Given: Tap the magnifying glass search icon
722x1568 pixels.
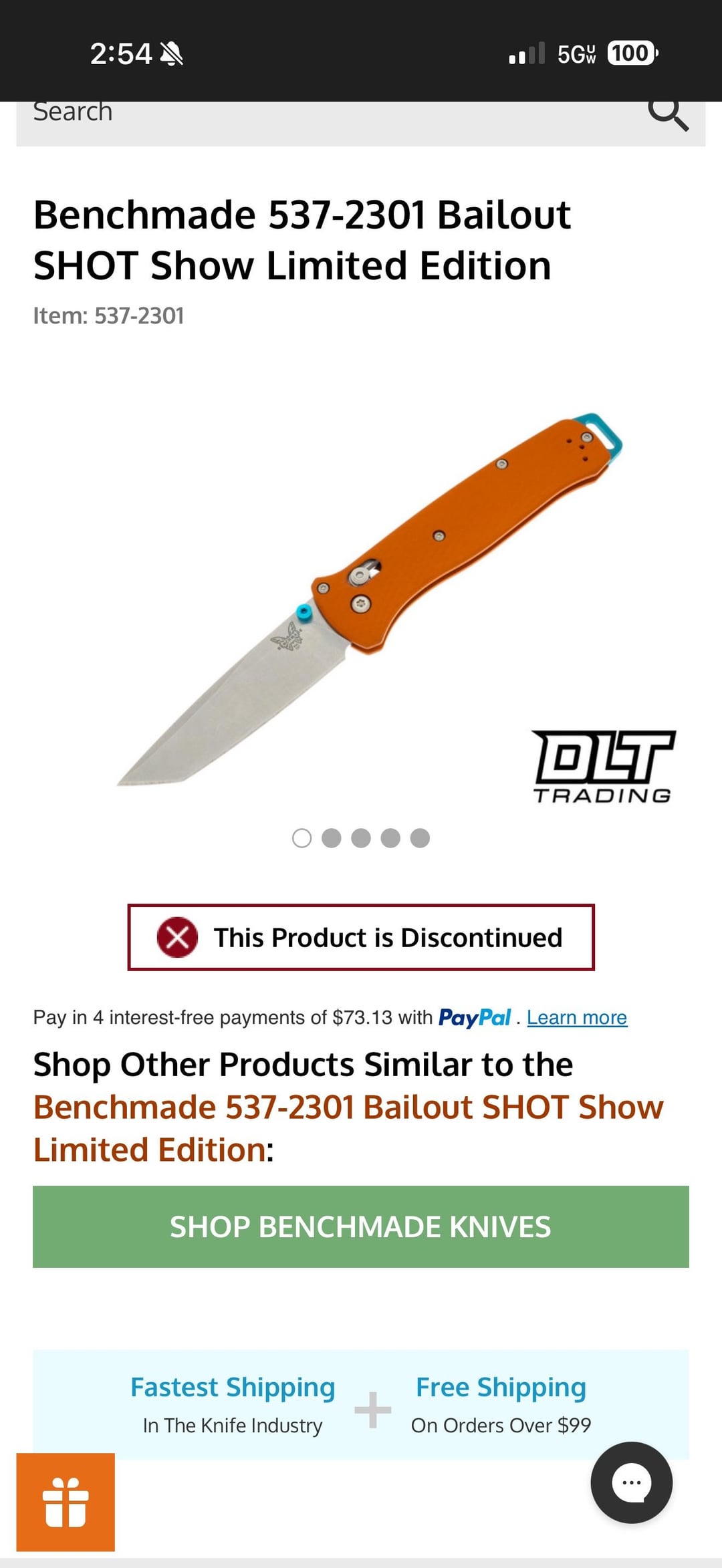Looking at the screenshot, I should [668, 115].
